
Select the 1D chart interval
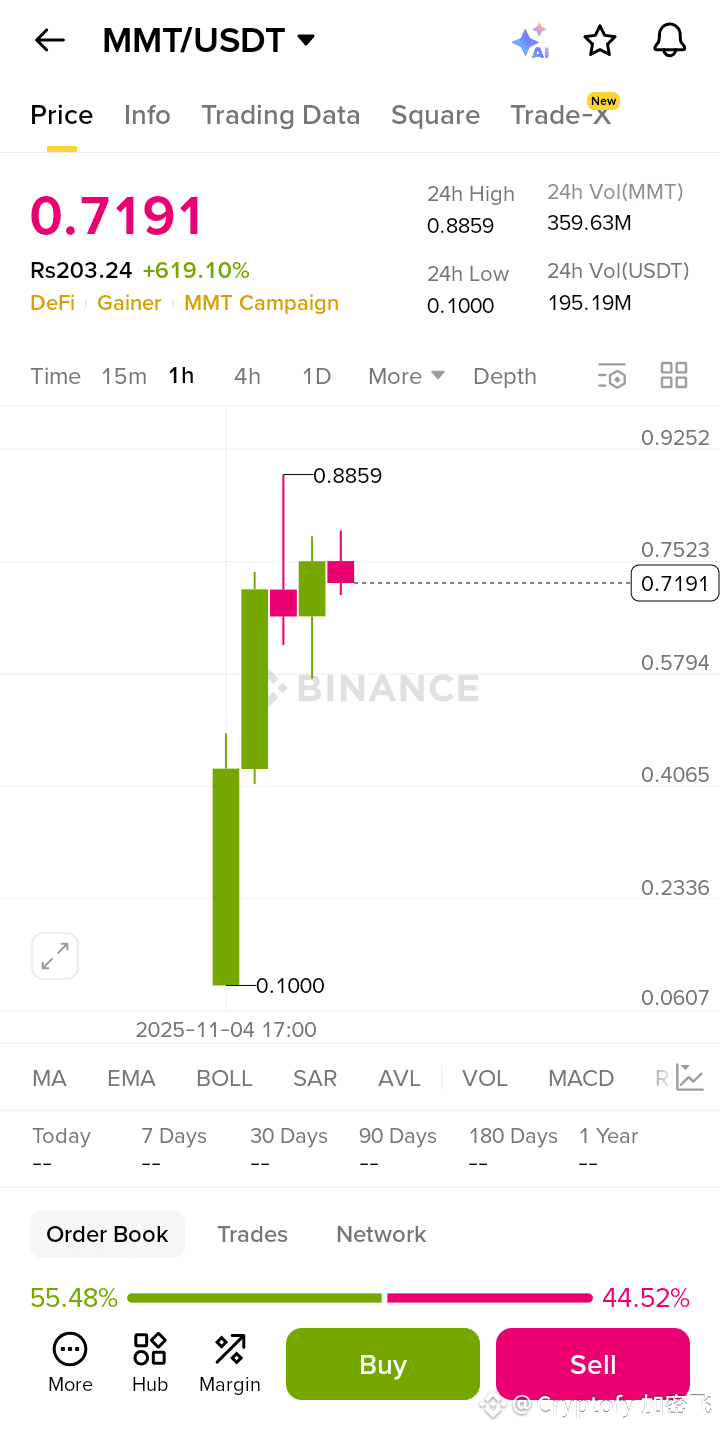[316, 376]
